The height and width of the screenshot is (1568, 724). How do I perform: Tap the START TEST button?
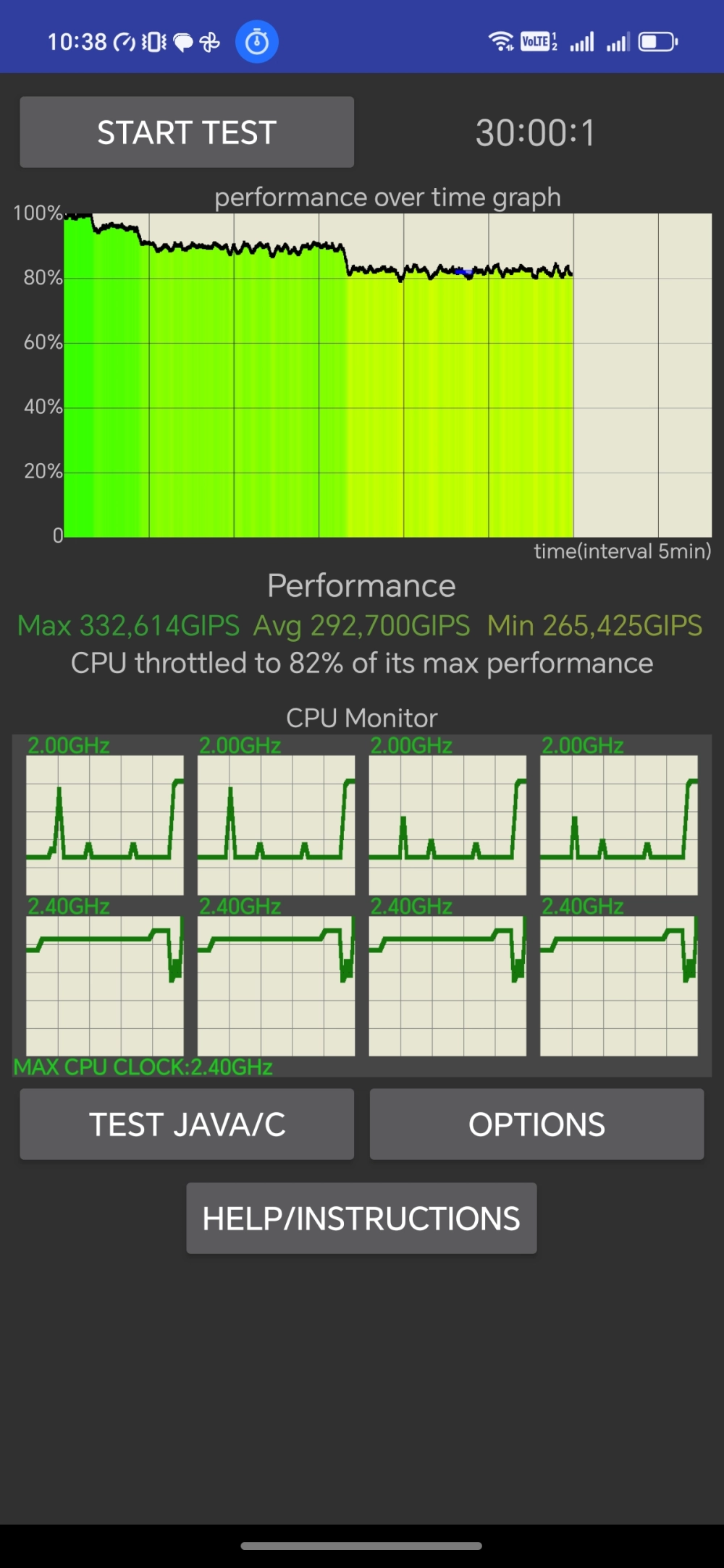pos(187,132)
